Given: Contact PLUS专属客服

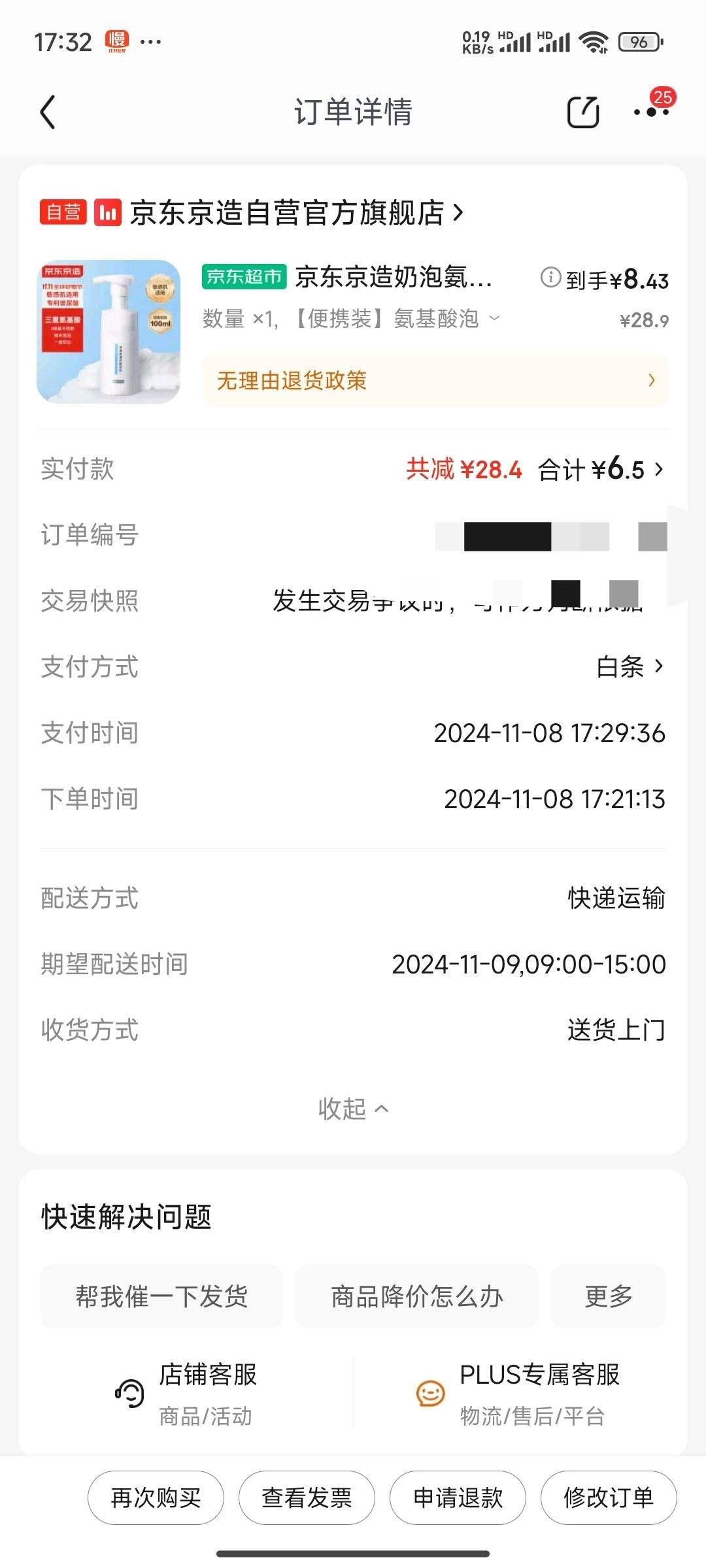Looking at the screenshot, I should pyautogui.click(x=518, y=1394).
